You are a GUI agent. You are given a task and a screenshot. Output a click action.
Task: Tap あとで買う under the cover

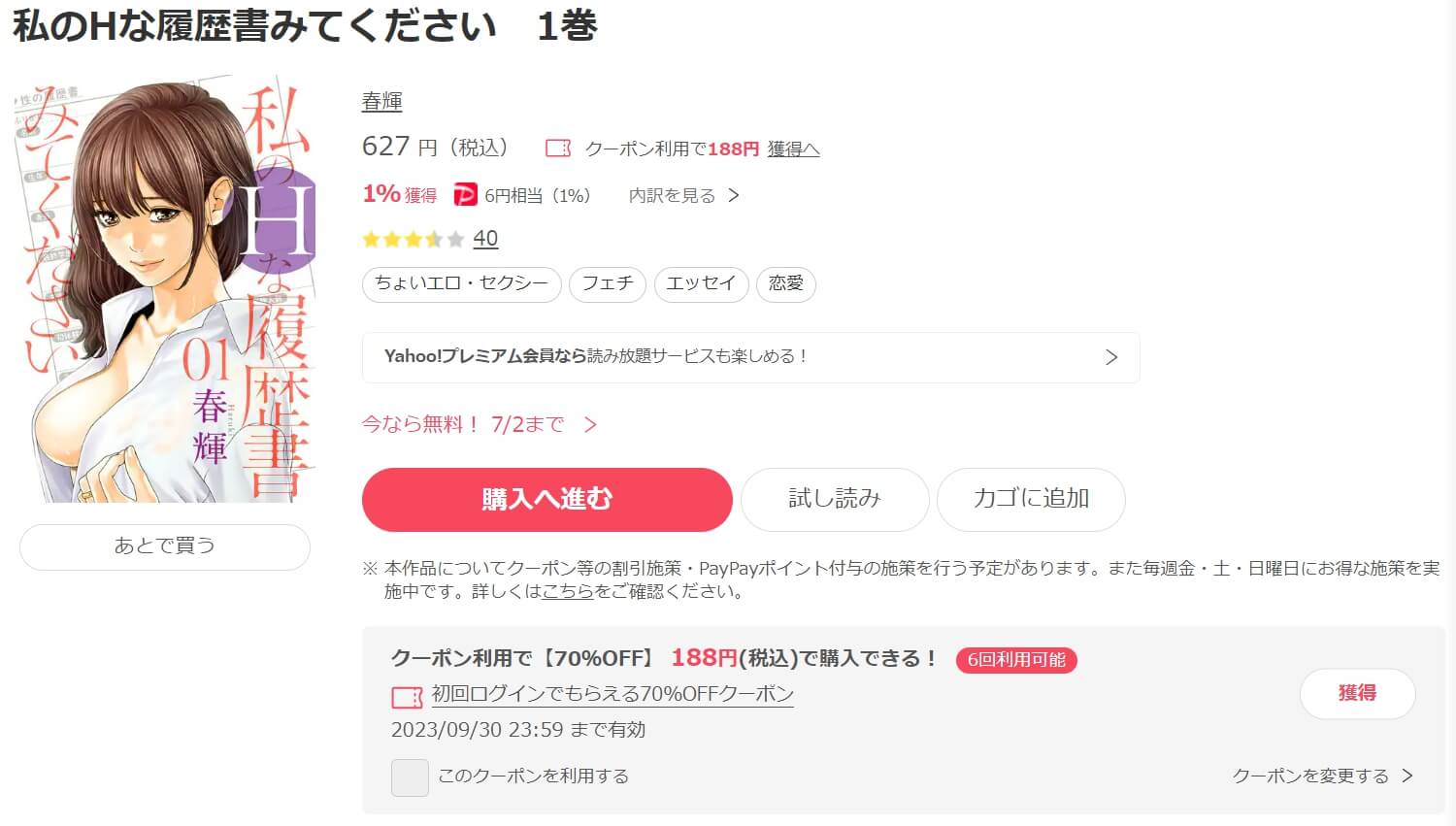[165, 545]
